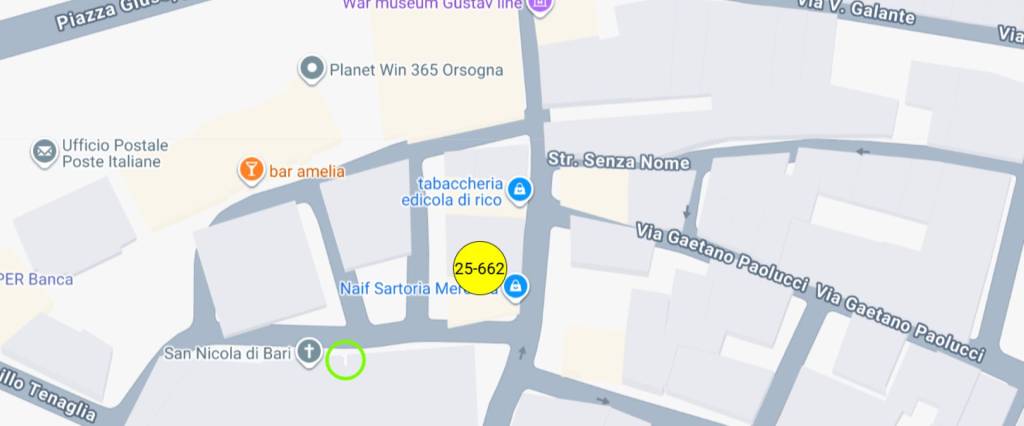1024x426 pixels.
Task: Select the Ufficio Postale Poste Italiane pin
Action: pos(44,153)
